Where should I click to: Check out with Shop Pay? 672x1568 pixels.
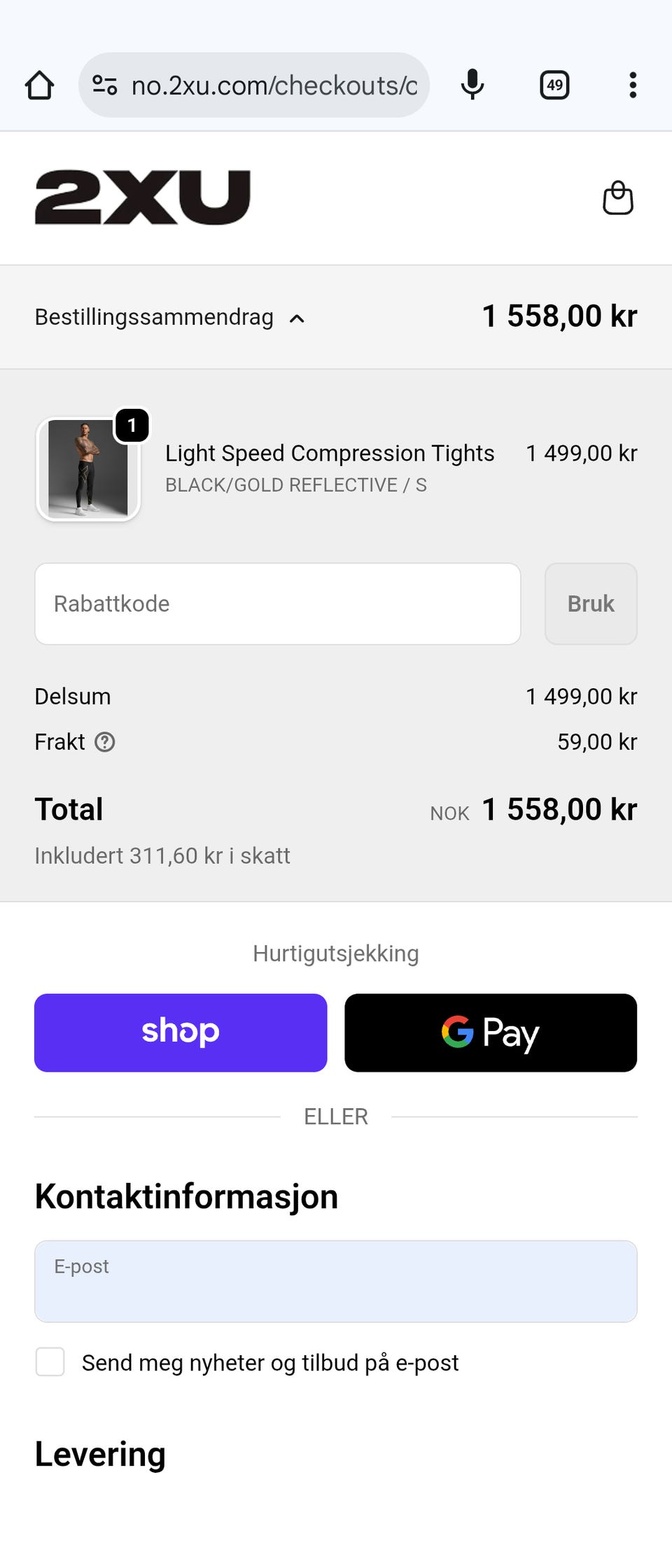(181, 1032)
